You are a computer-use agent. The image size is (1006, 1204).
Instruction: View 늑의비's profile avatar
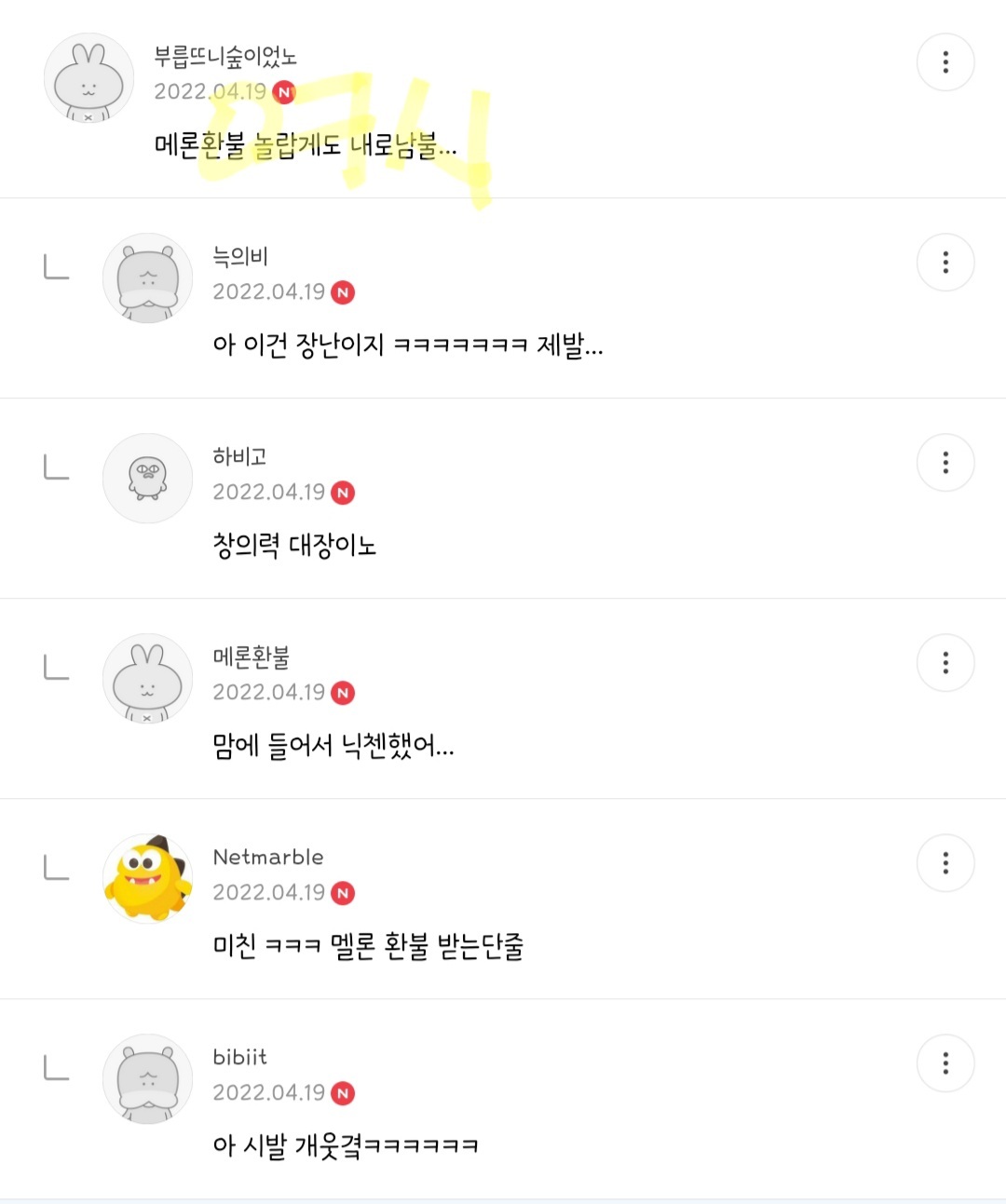tap(147, 278)
